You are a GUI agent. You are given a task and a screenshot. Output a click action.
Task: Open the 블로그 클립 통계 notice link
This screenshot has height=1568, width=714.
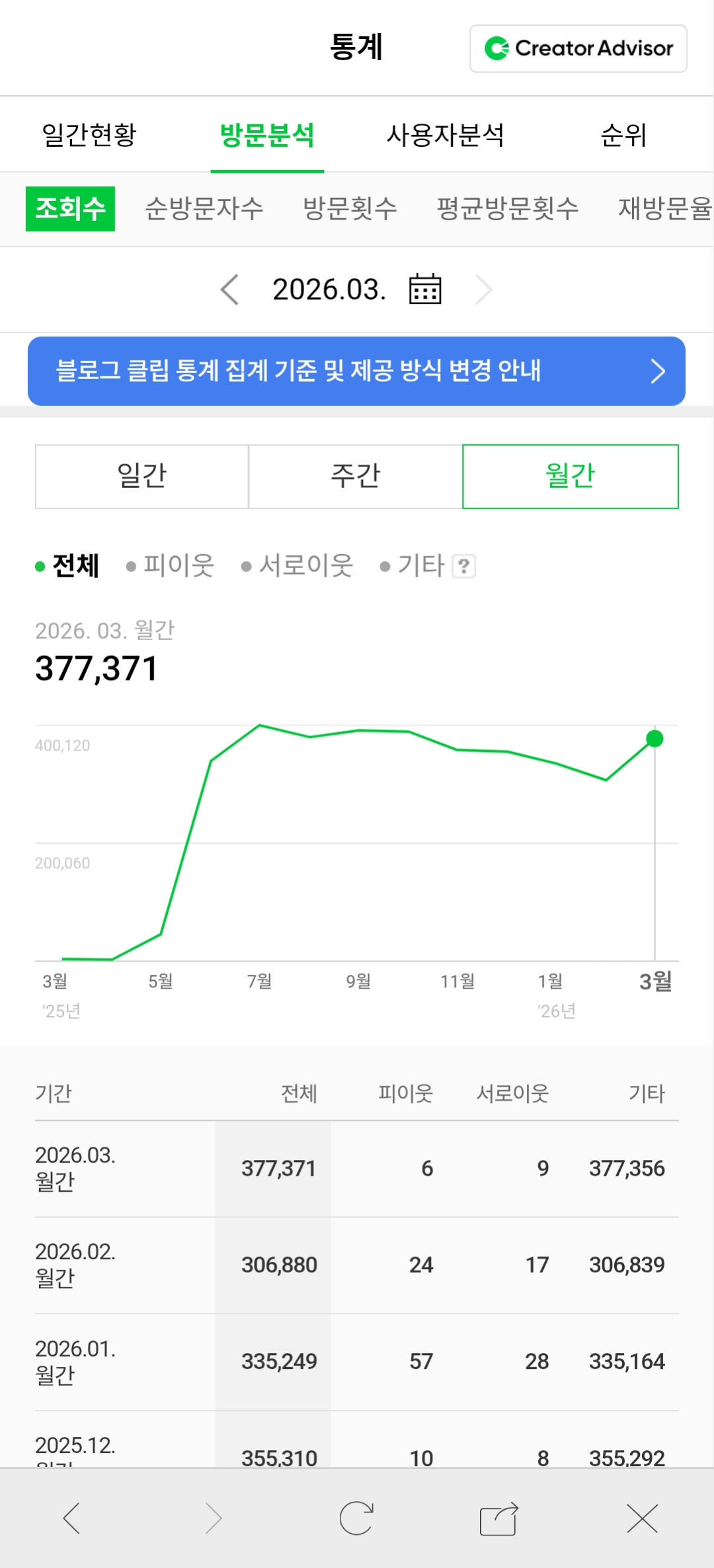coord(299,371)
